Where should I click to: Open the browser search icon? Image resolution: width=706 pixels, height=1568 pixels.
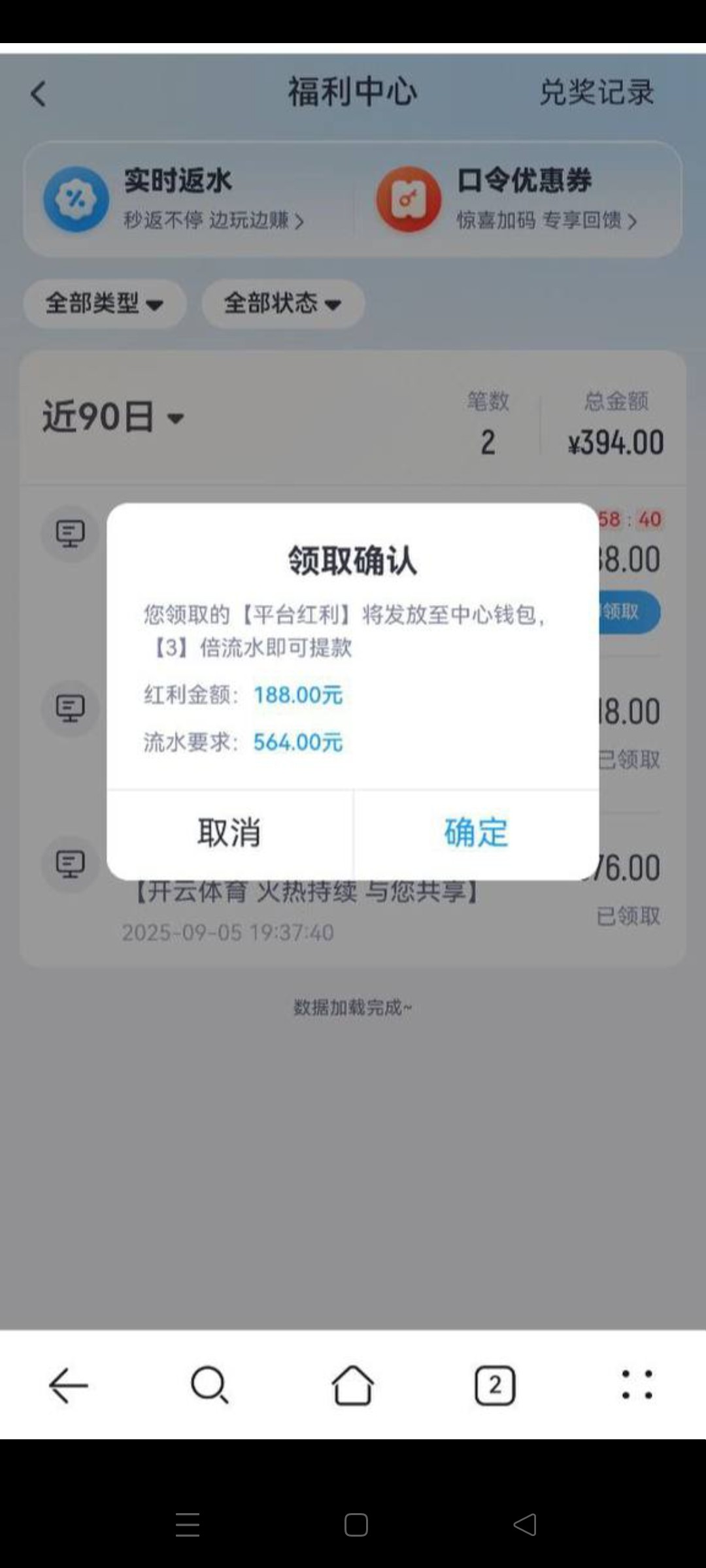tap(209, 1385)
